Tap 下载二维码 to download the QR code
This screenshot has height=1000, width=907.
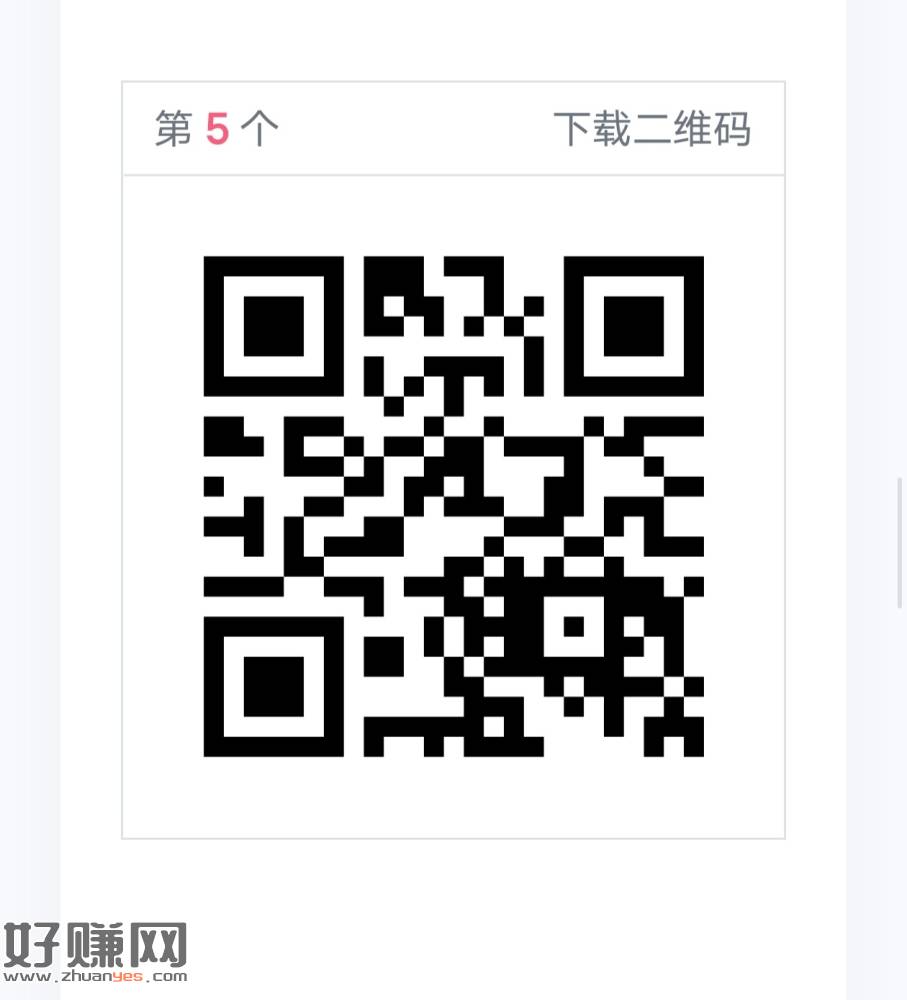coord(652,130)
